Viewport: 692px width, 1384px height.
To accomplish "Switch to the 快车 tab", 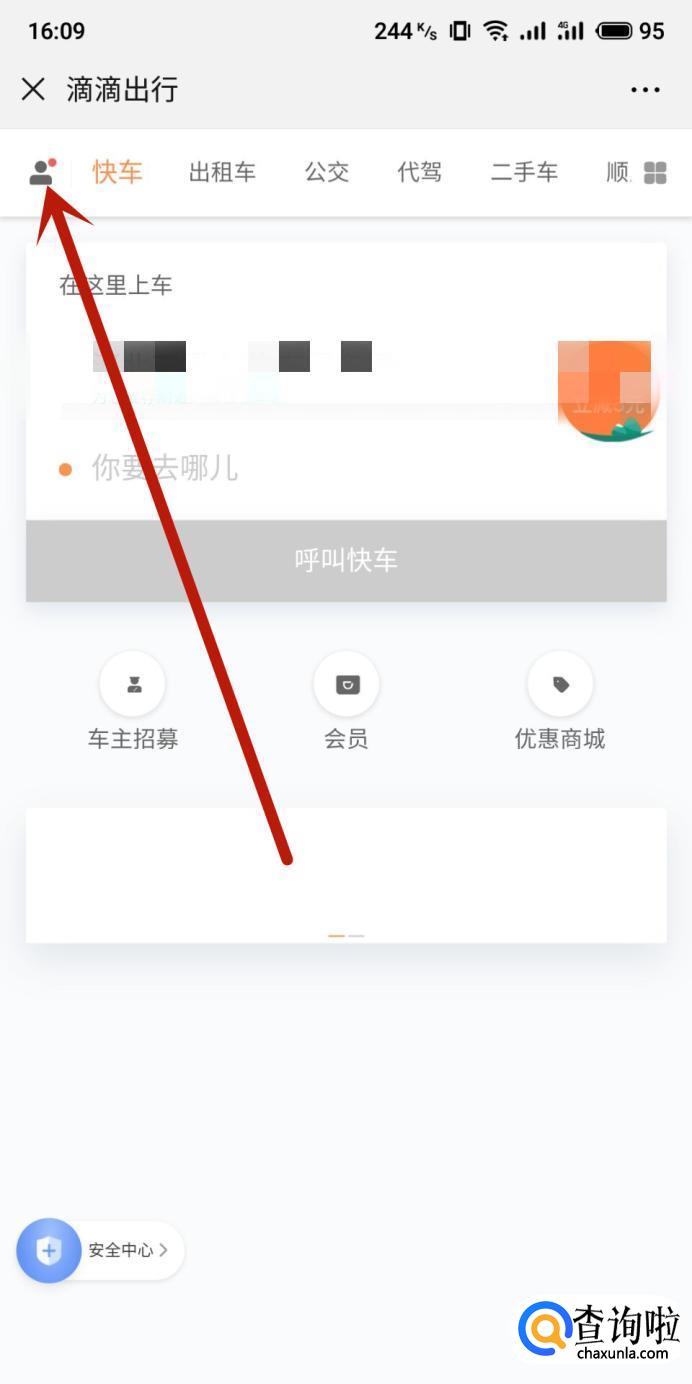I will coord(117,172).
